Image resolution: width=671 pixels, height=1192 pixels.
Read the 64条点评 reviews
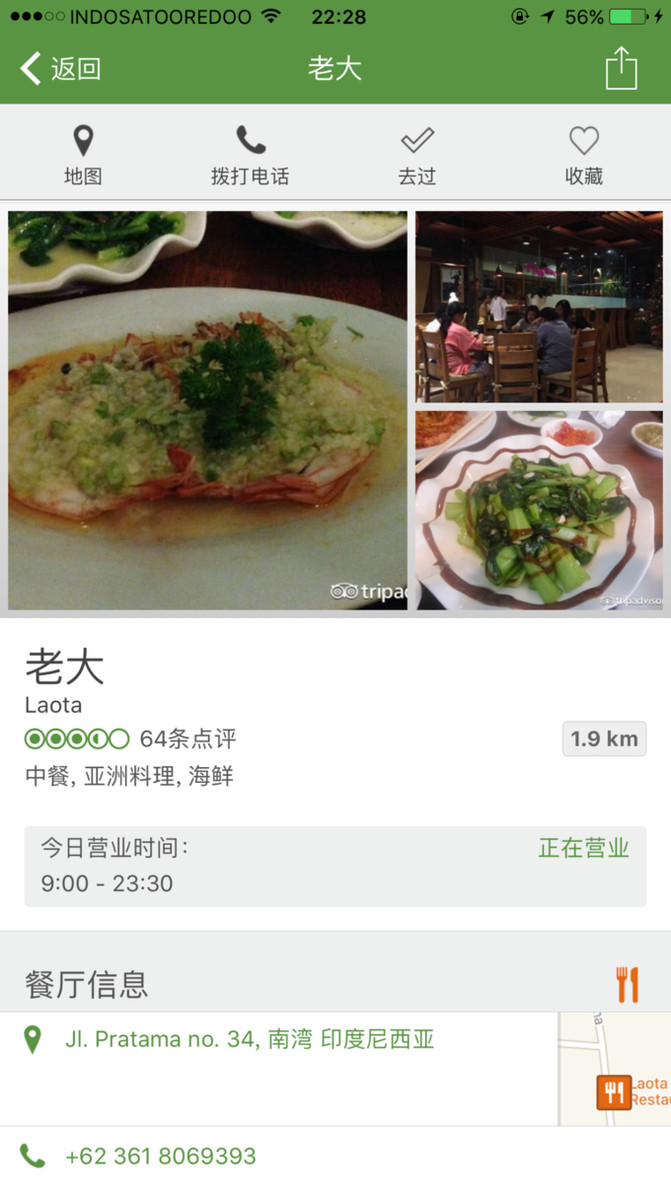[188, 740]
